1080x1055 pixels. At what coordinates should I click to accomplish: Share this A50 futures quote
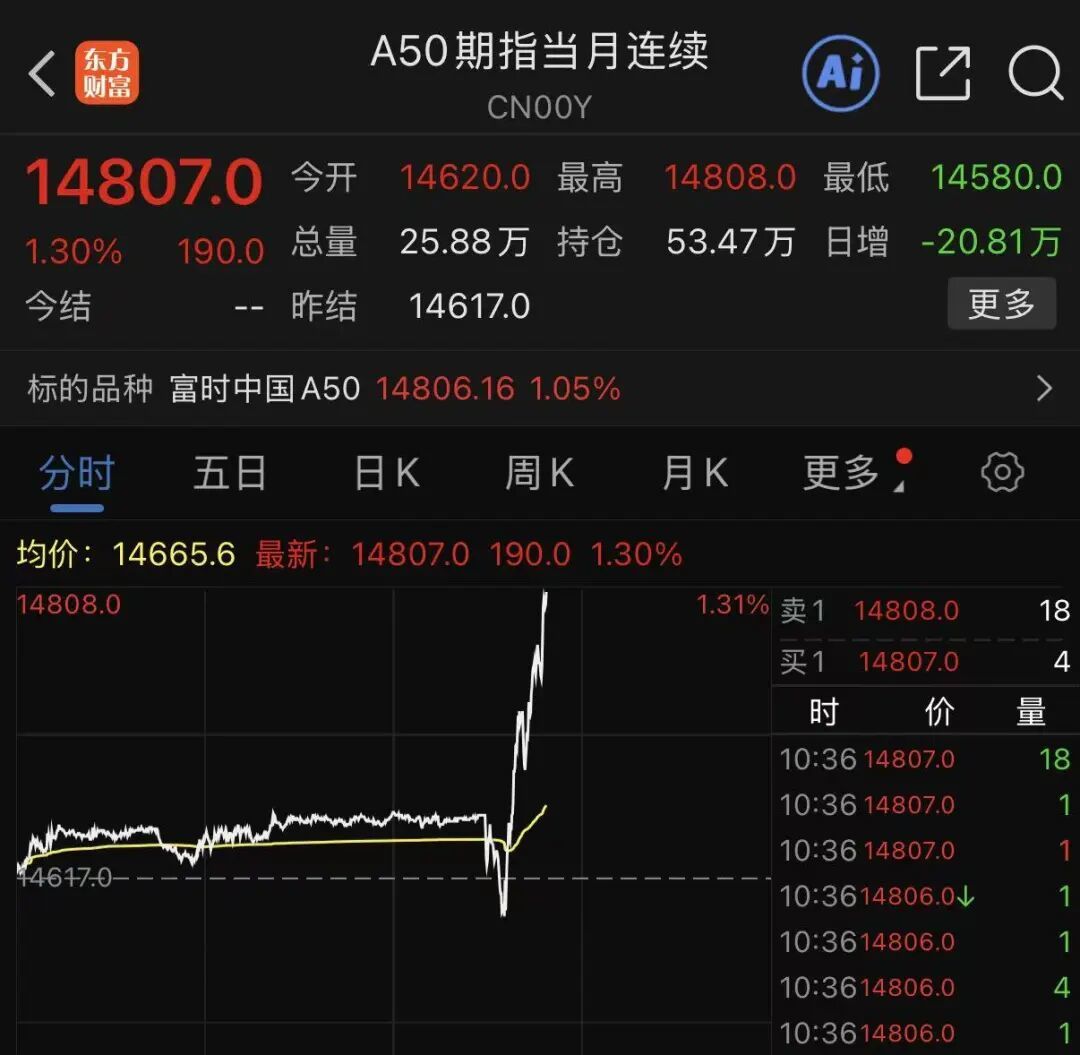click(943, 73)
